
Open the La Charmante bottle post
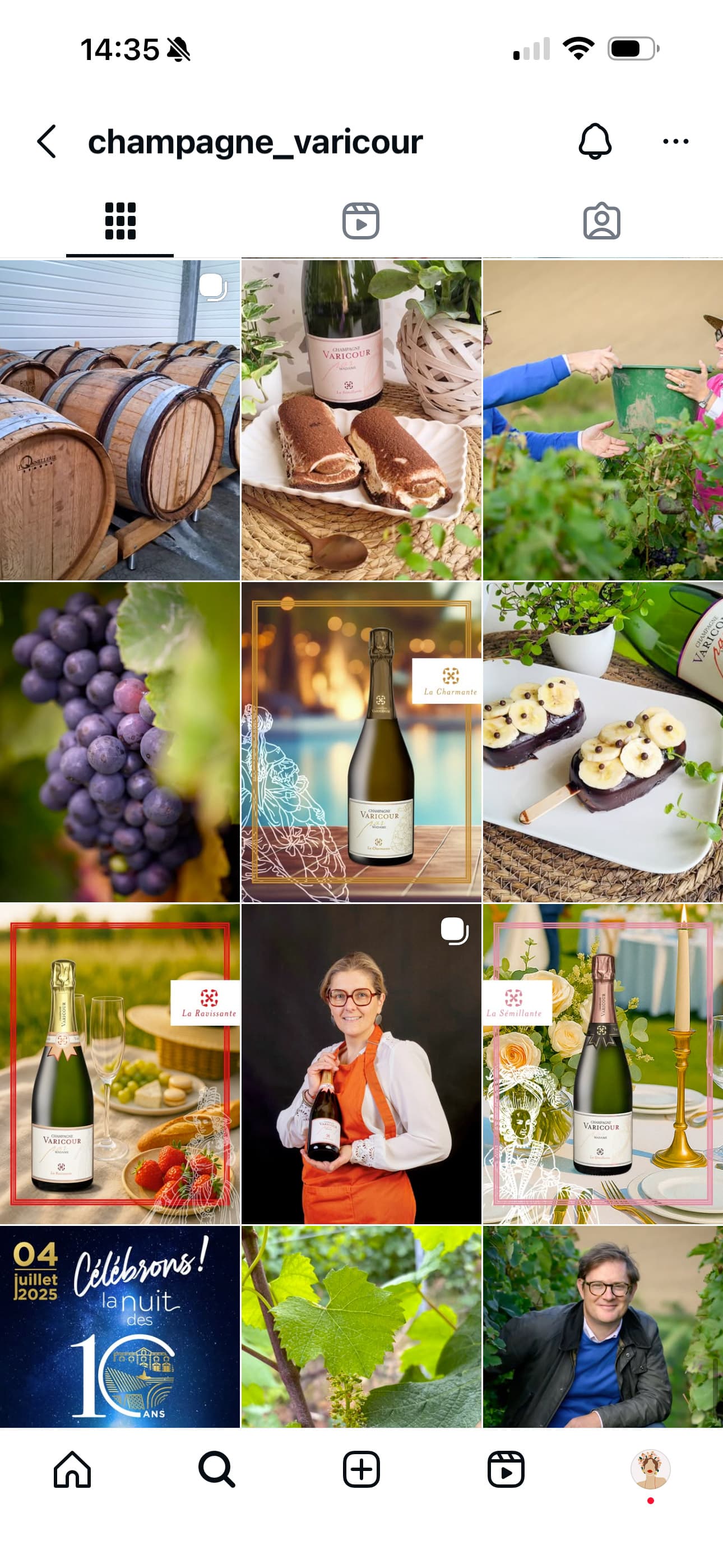[361, 741]
